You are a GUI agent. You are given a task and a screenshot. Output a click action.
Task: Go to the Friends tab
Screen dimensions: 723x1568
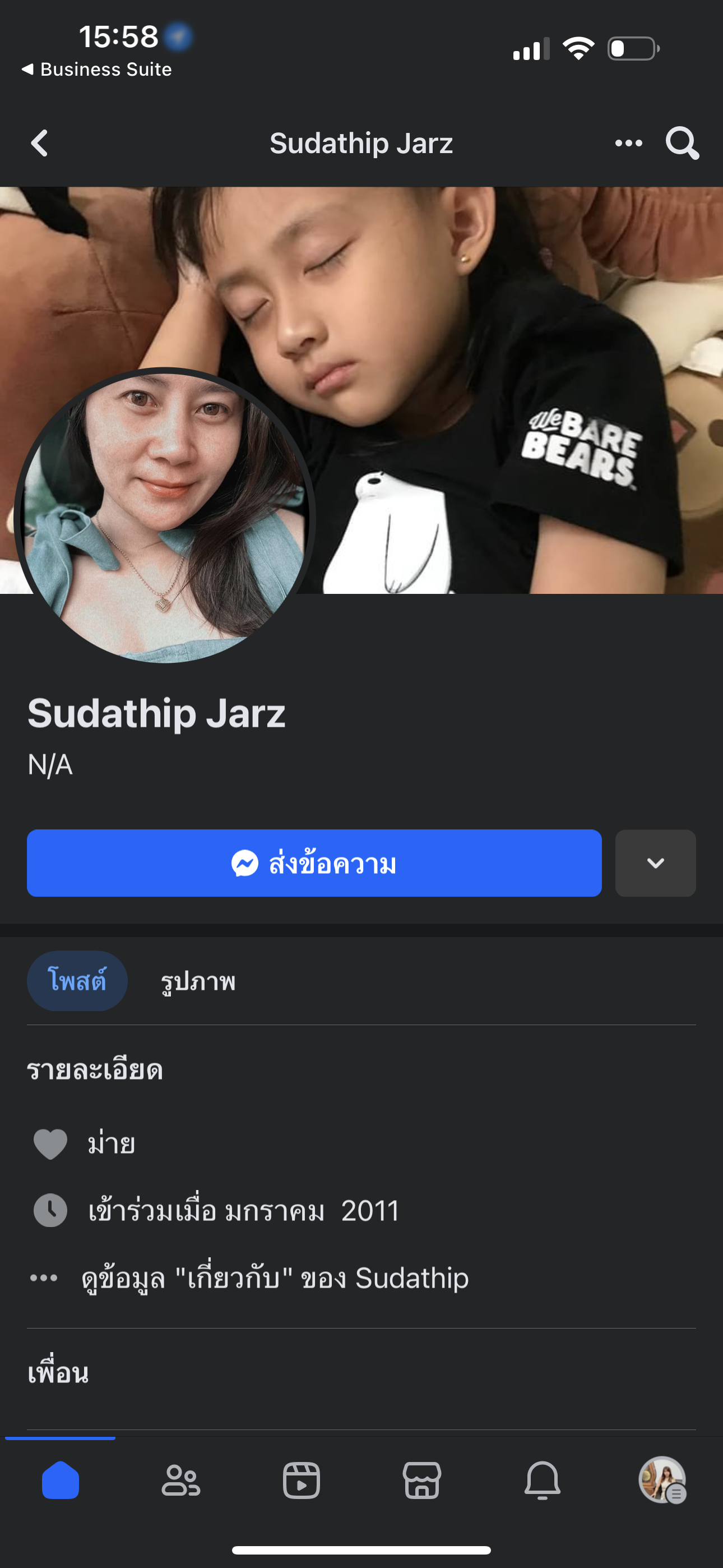coord(180,1480)
